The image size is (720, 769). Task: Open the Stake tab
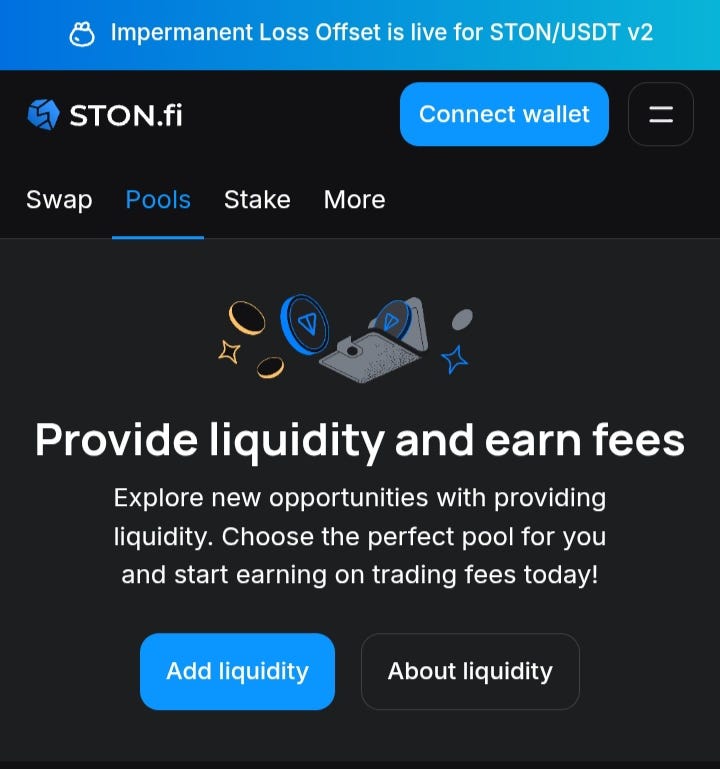[x=257, y=200]
